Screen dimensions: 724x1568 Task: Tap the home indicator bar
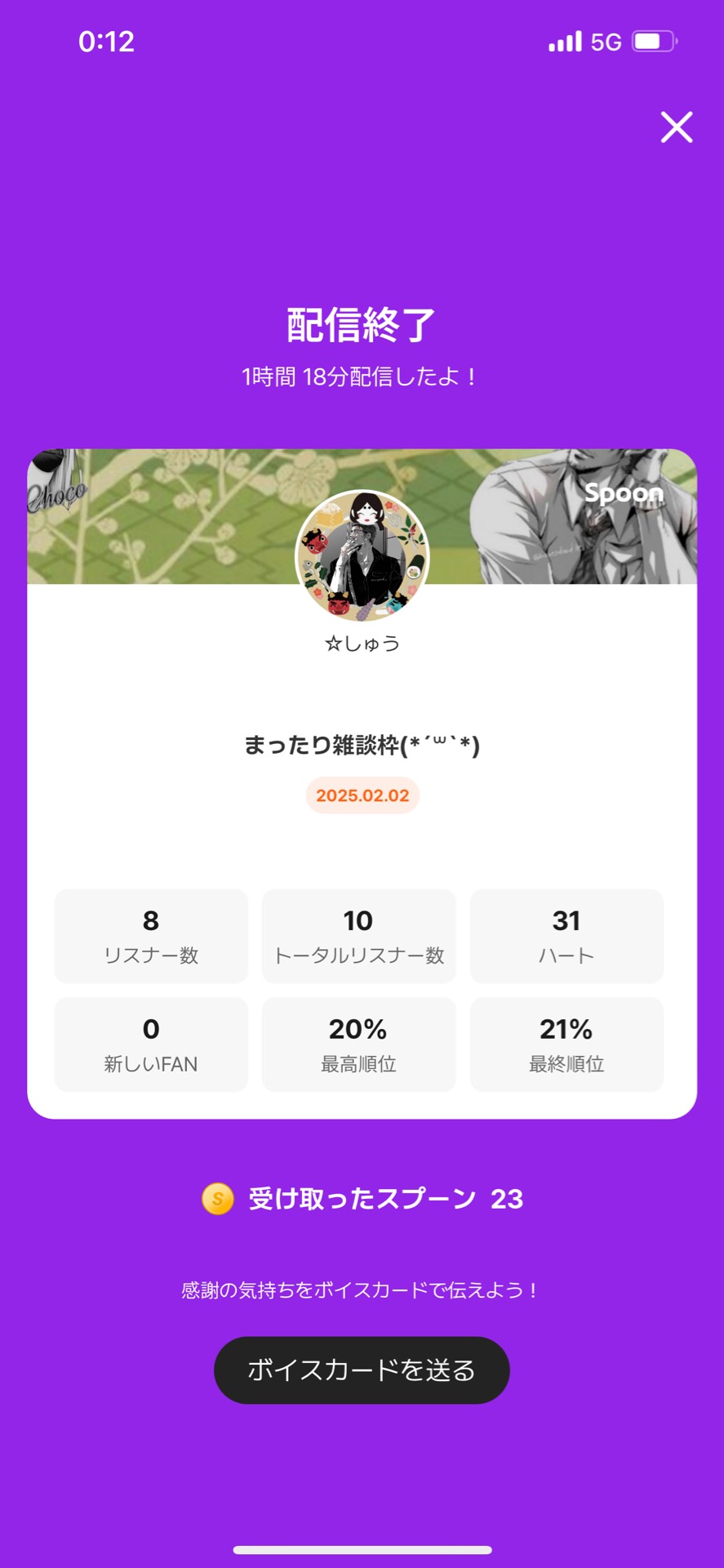362,1550
